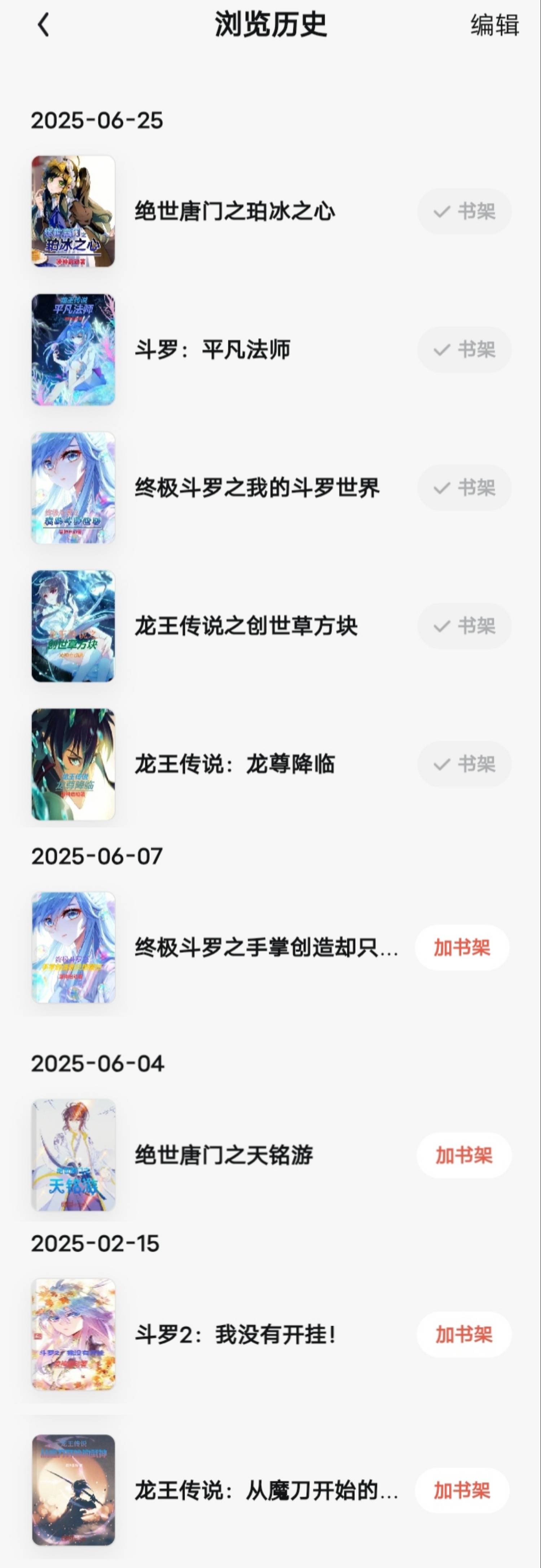Viewport: 541px width, 1568px height.
Task: Open 终极斗罗之手掌创造却只… entry
Action: (266, 948)
